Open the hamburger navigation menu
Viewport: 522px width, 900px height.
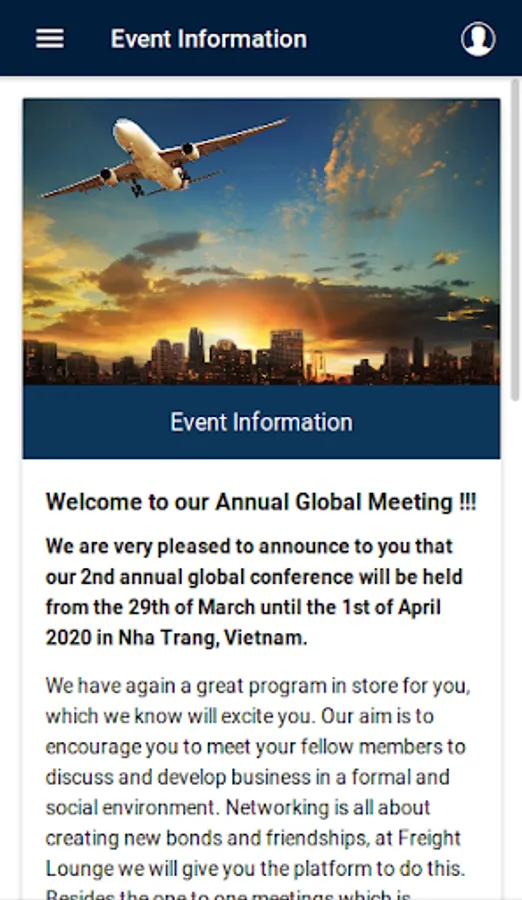(50, 39)
